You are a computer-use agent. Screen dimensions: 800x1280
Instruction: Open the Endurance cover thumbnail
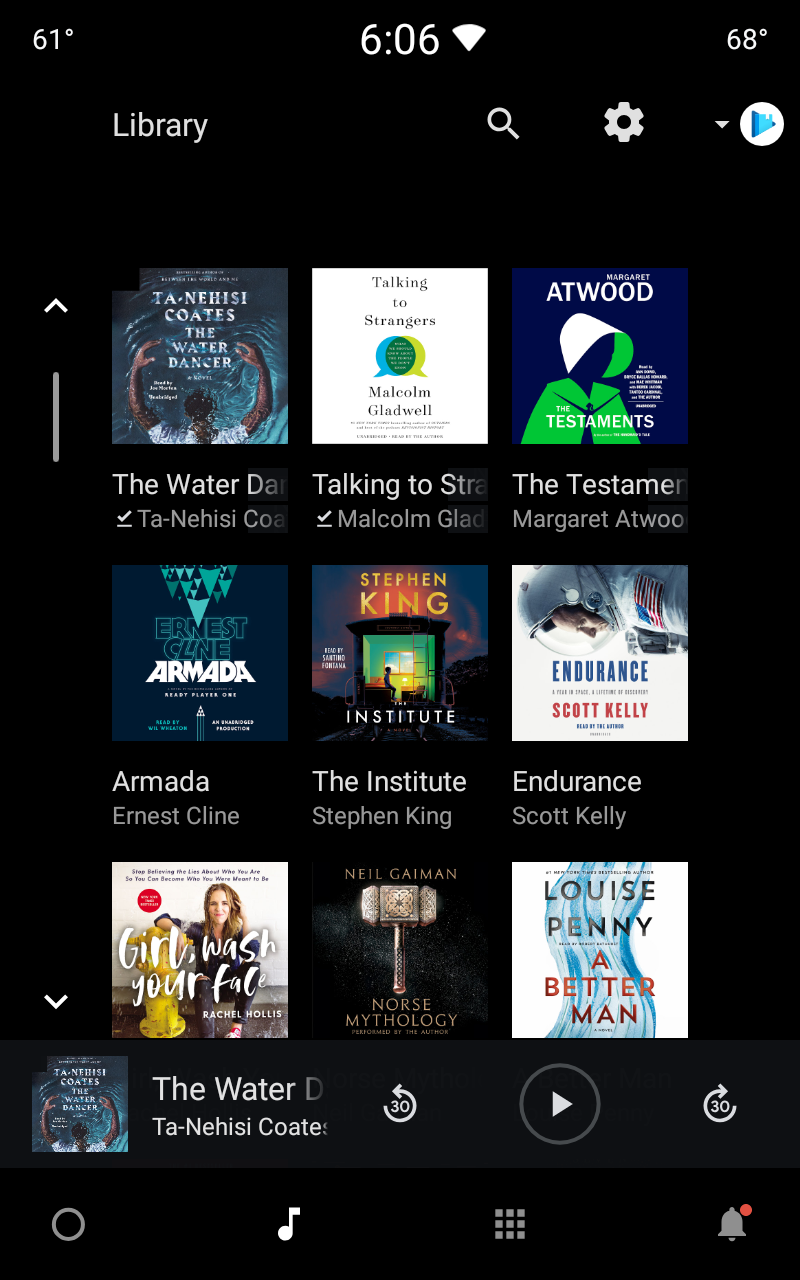tap(599, 653)
